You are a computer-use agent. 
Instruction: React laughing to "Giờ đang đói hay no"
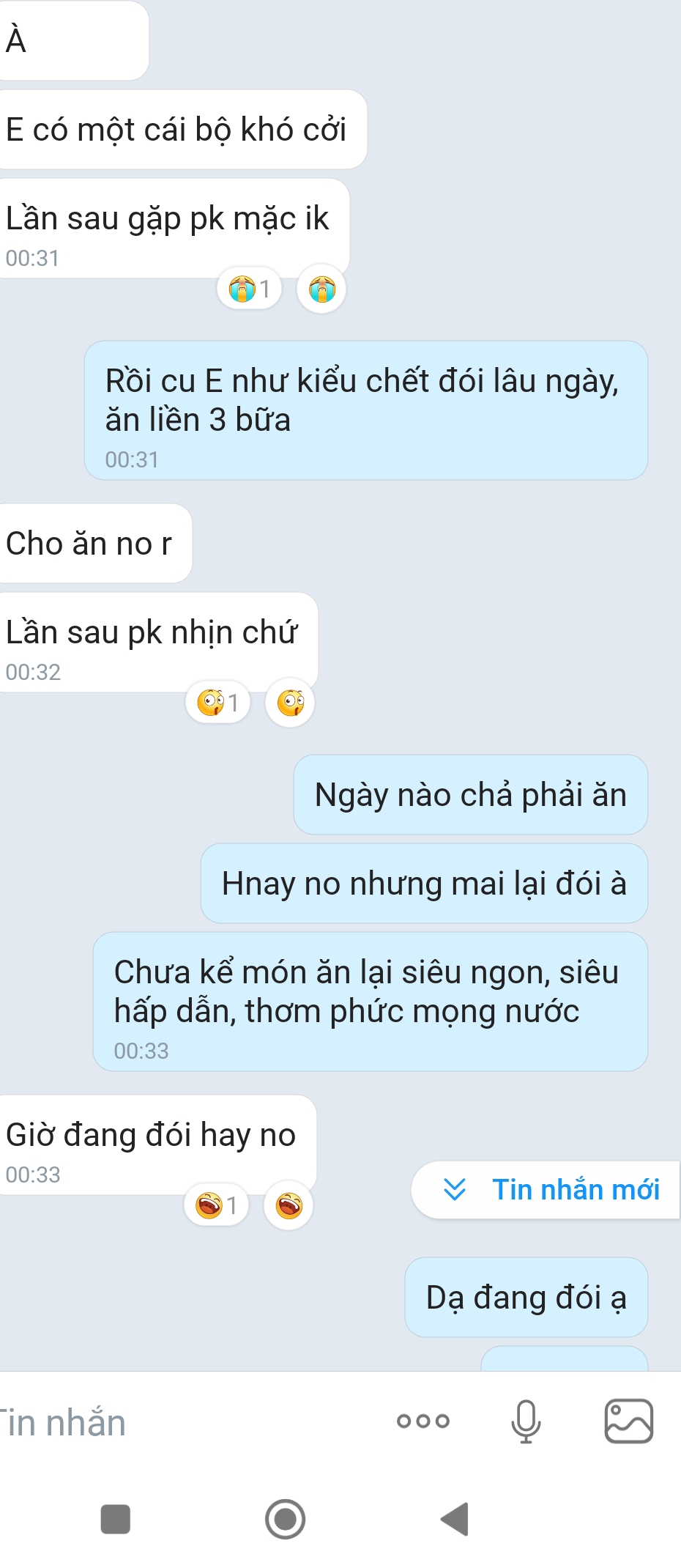pyautogui.click(x=289, y=1205)
